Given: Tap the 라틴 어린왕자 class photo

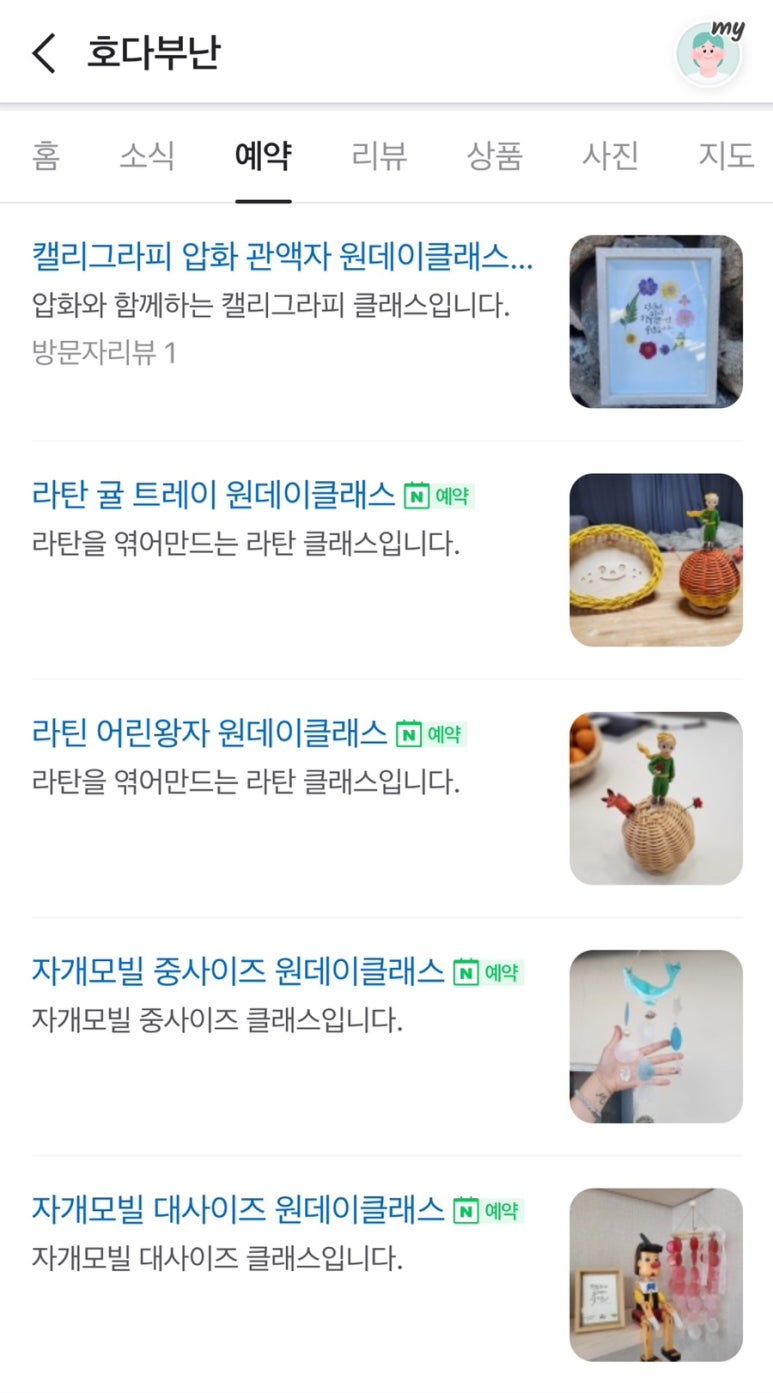Looking at the screenshot, I should pyautogui.click(x=656, y=798).
